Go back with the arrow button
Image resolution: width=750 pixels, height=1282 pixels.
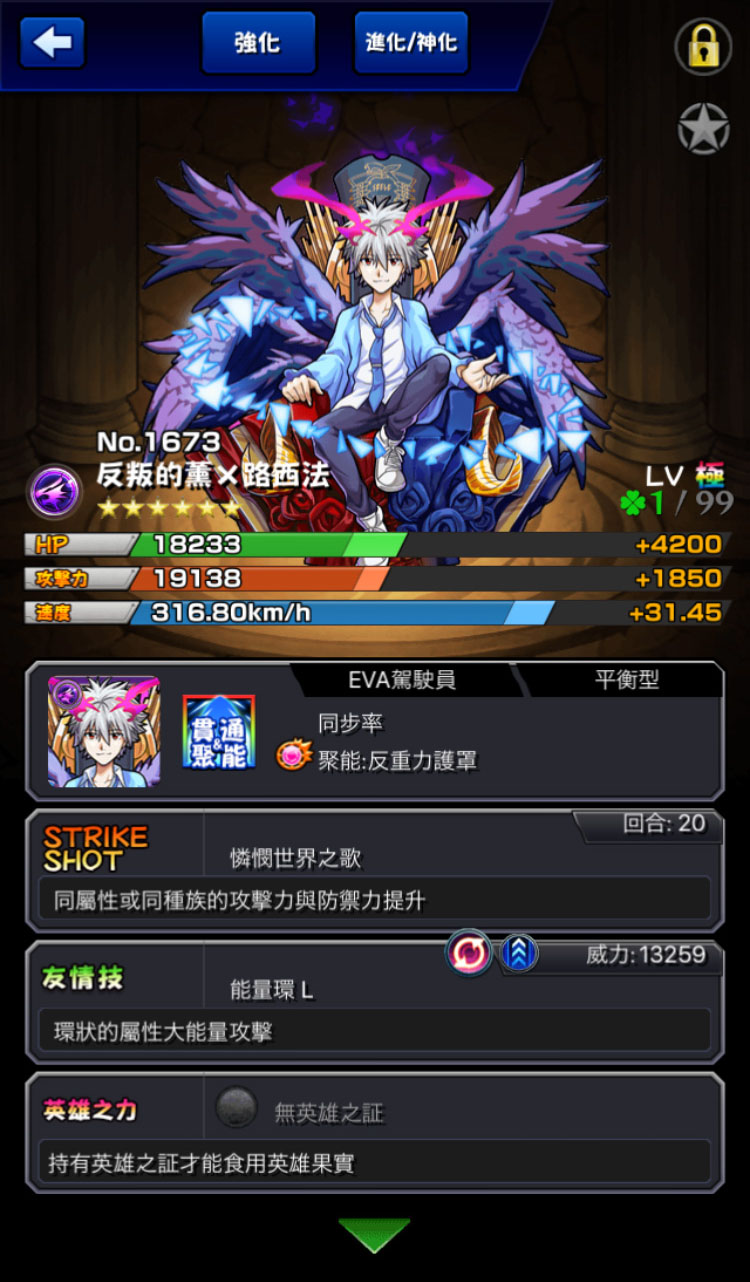tap(52, 42)
